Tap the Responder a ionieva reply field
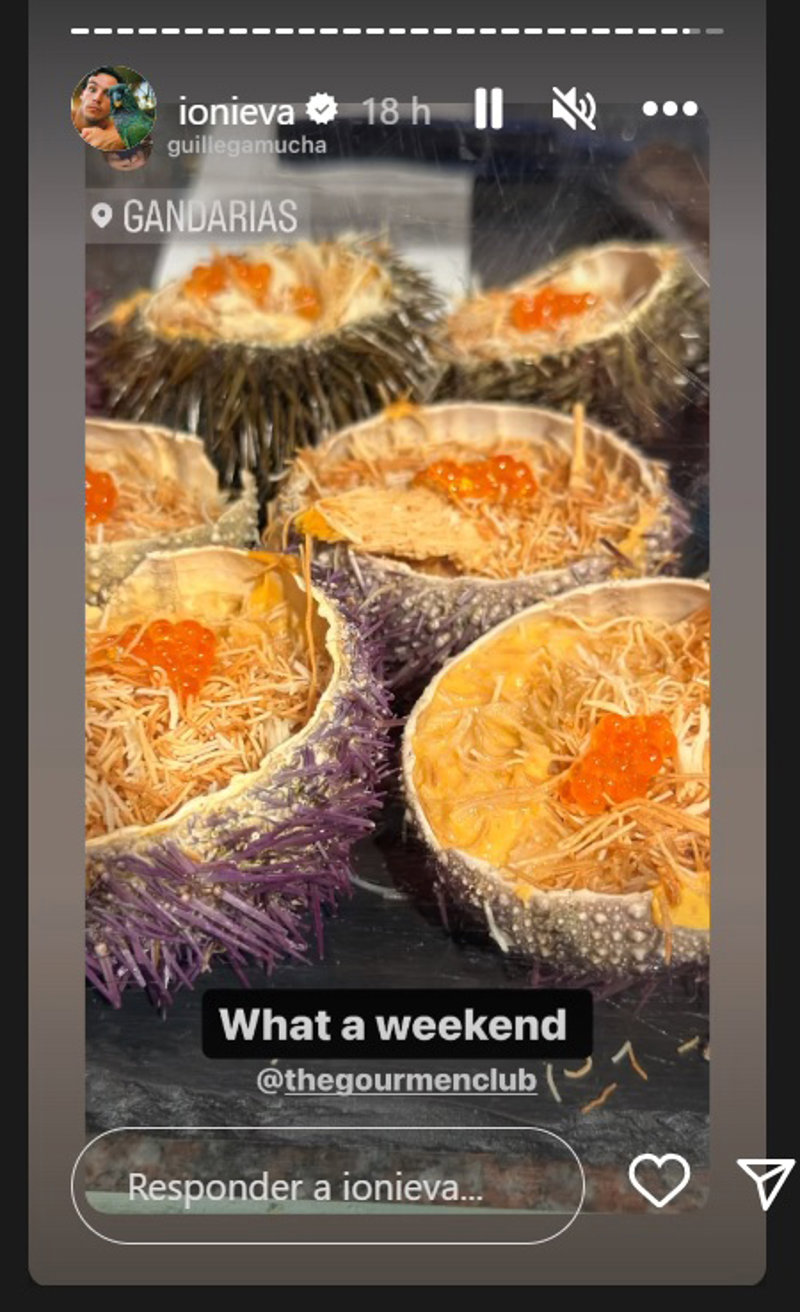Viewport: 800px width, 1312px height. tap(327, 1186)
